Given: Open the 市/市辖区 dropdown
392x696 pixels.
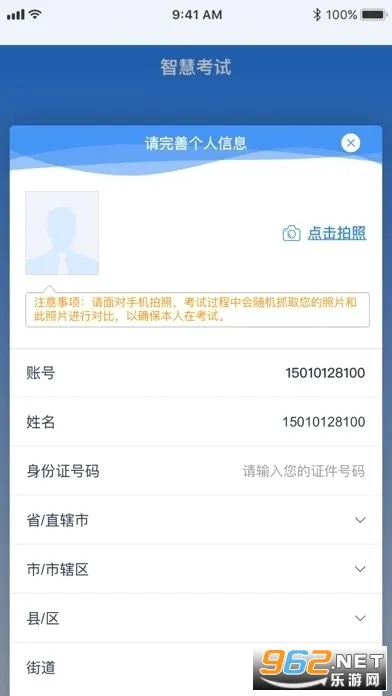Looking at the screenshot, I should pyautogui.click(x=196, y=569).
